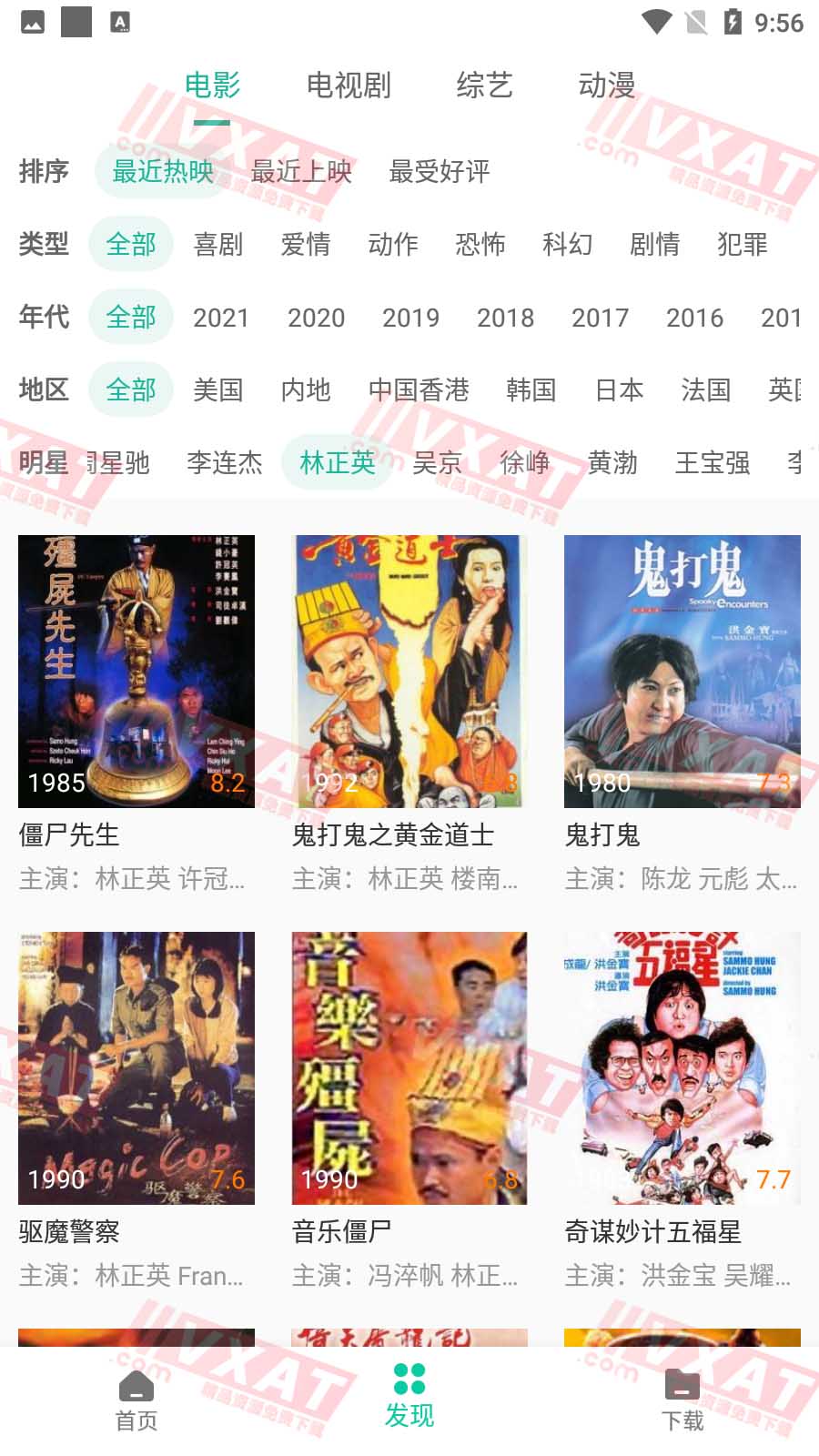The image size is (819, 1456).
Task: Filter by year 2020
Action: coord(316,318)
